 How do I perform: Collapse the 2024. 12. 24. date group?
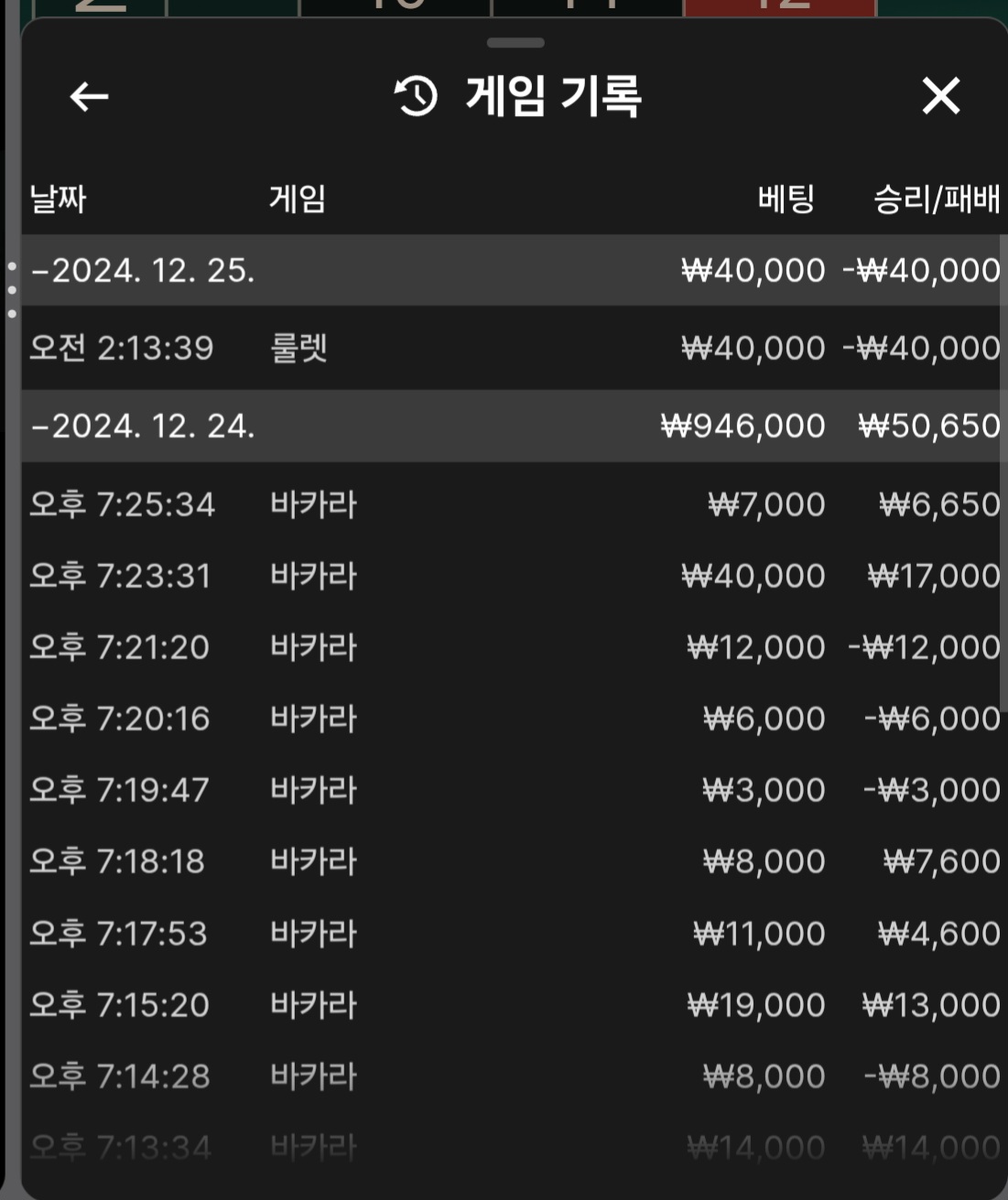click(x=143, y=427)
